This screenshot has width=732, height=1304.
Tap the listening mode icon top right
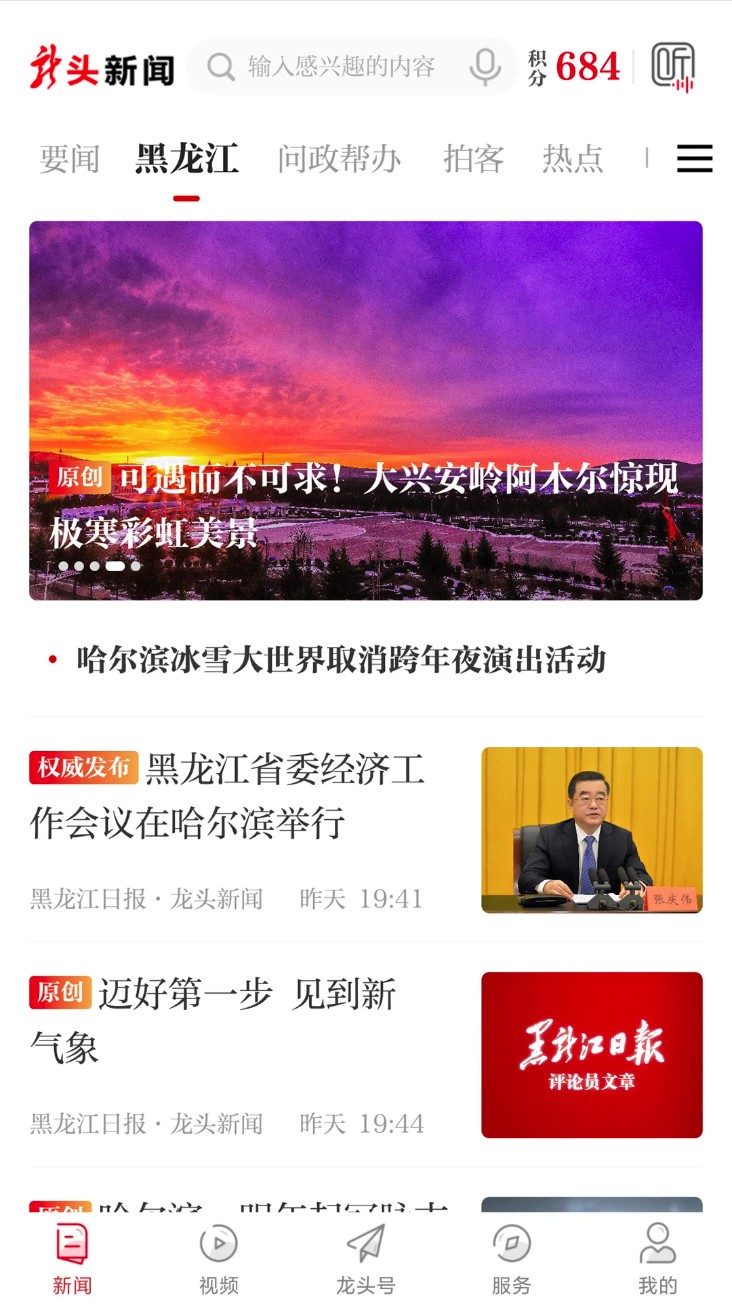click(672, 66)
